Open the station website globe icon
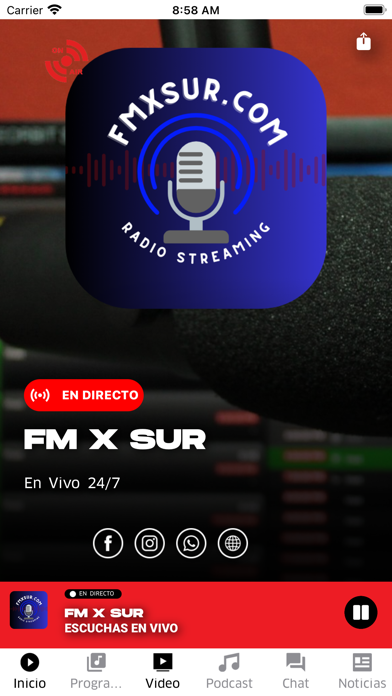The width and height of the screenshot is (392, 696). 233,543
